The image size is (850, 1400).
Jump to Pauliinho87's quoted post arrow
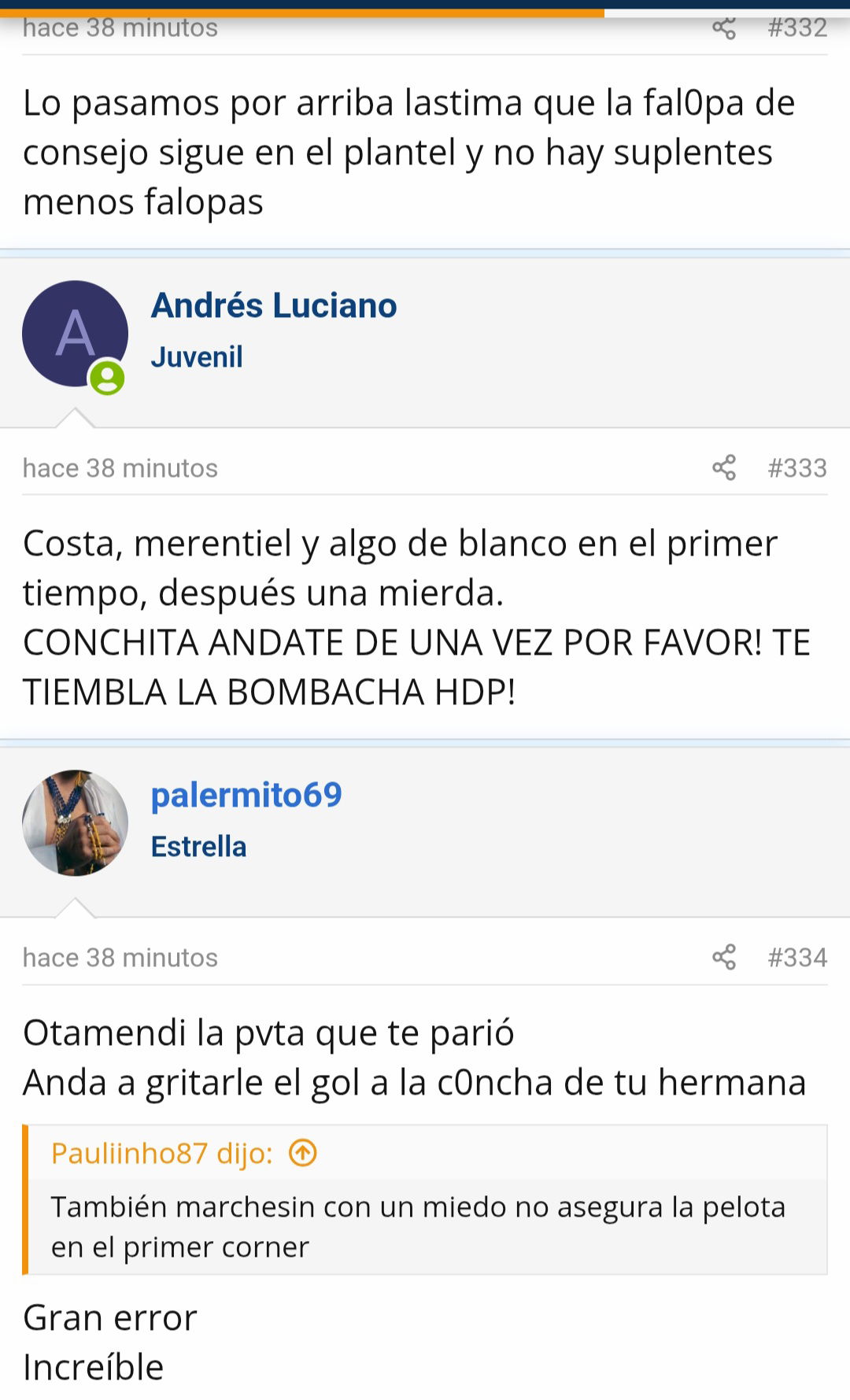point(303,1154)
